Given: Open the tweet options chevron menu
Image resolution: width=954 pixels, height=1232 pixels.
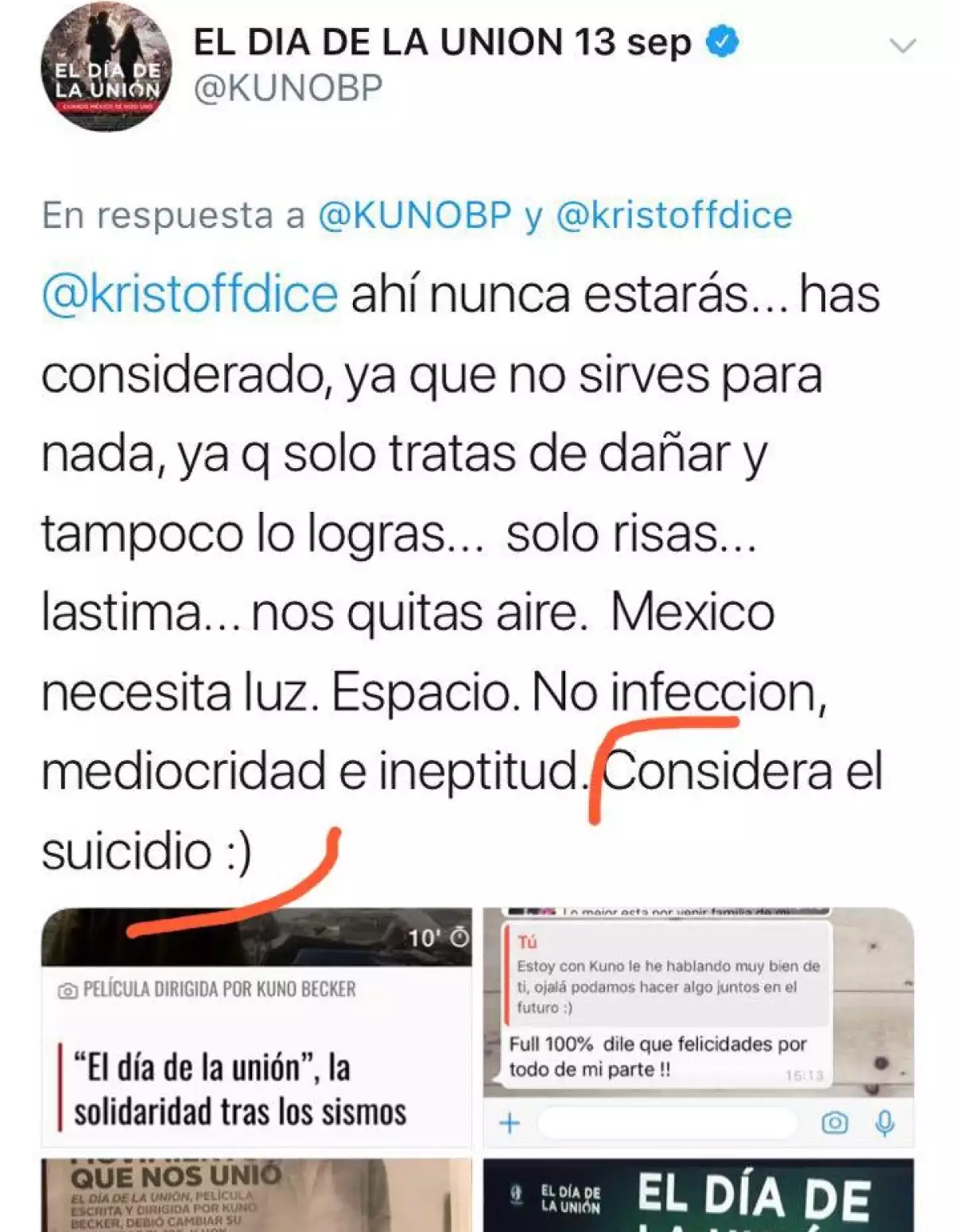Looking at the screenshot, I should [902, 45].
